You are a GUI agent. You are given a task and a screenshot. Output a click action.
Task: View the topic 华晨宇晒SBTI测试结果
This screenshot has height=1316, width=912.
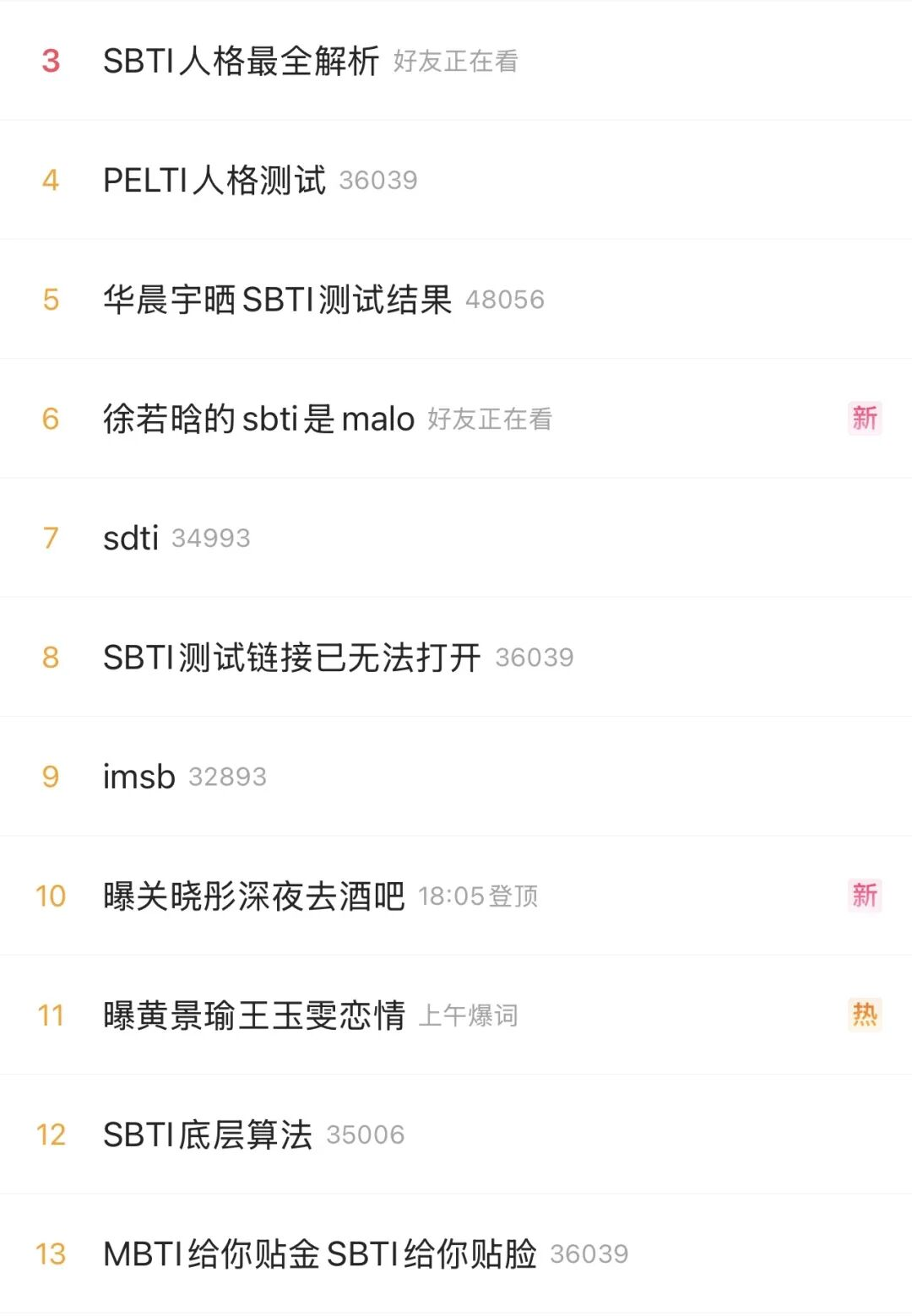click(277, 300)
